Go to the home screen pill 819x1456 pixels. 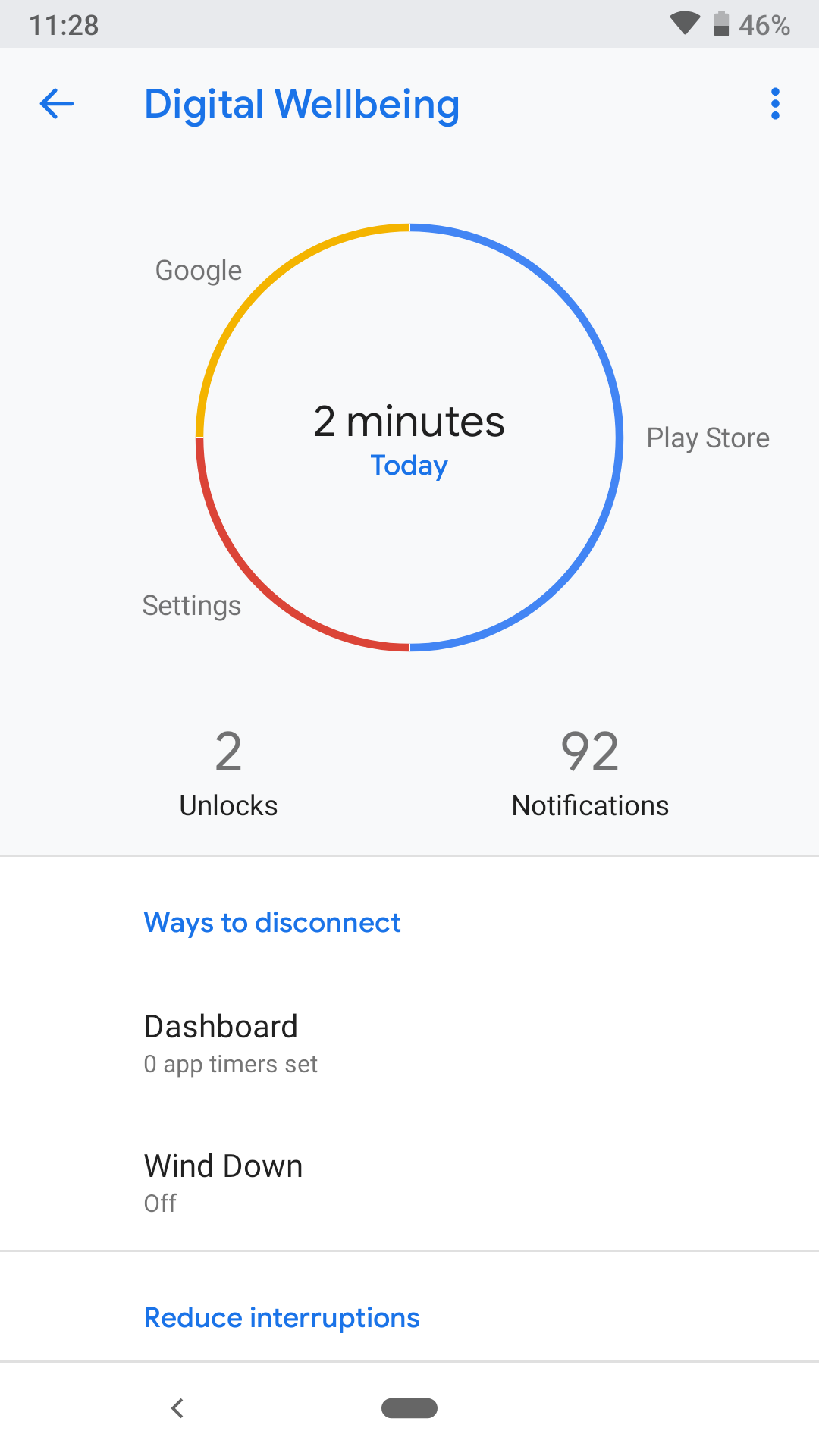409,1408
